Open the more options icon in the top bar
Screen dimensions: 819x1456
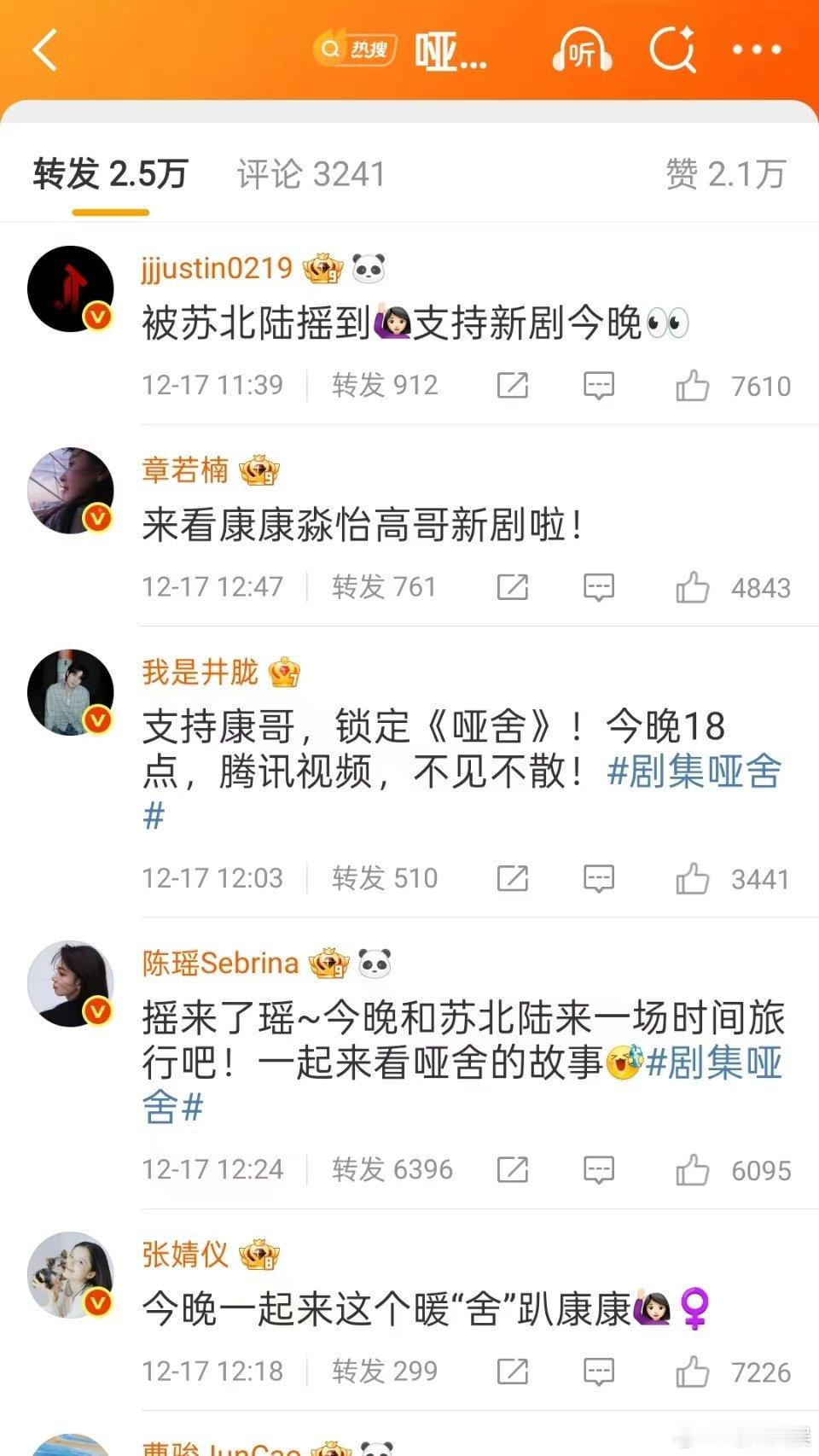coord(754,50)
